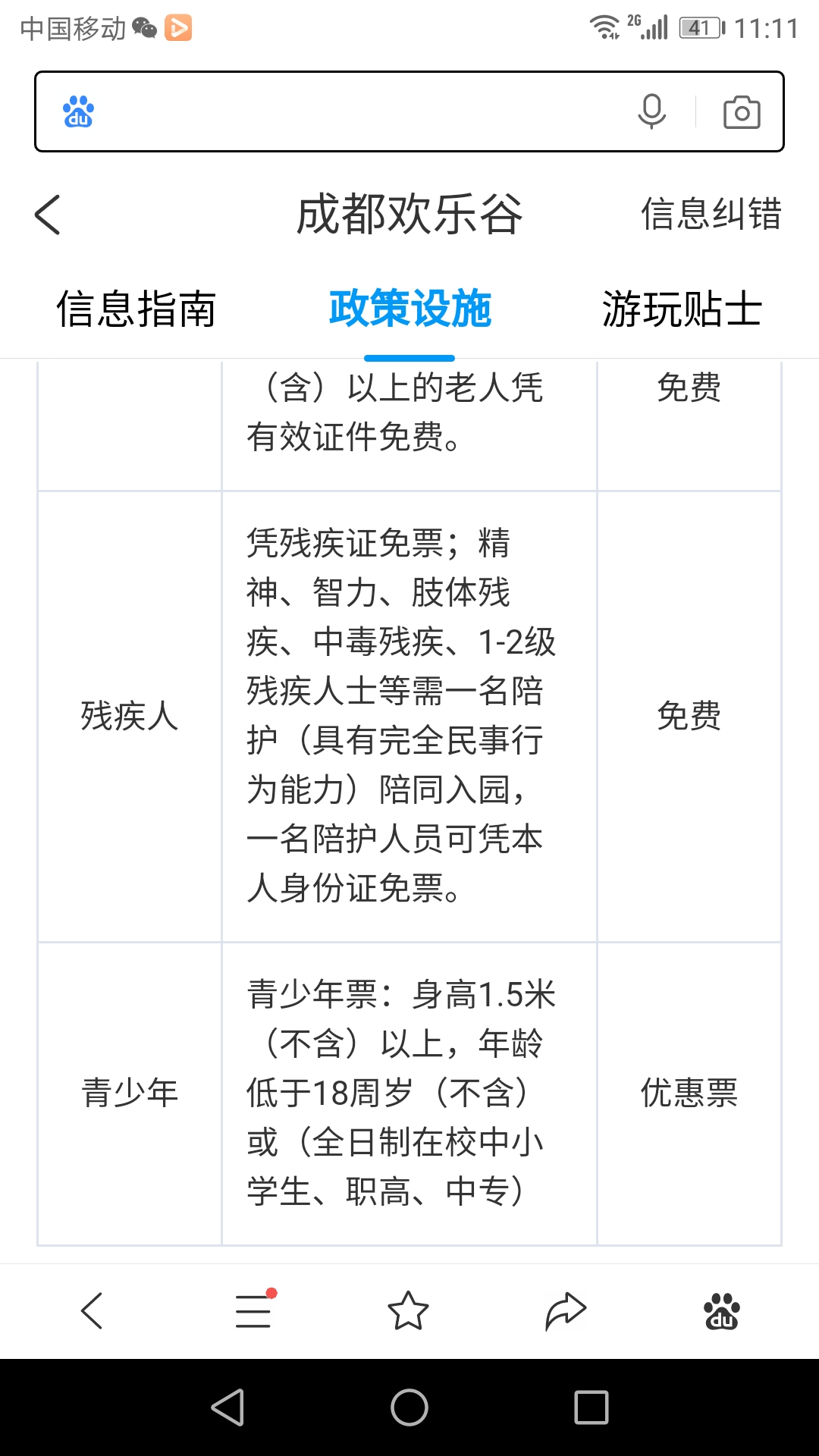Open recent apps via the square button
819x1456 pixels.
point(591,1407)
